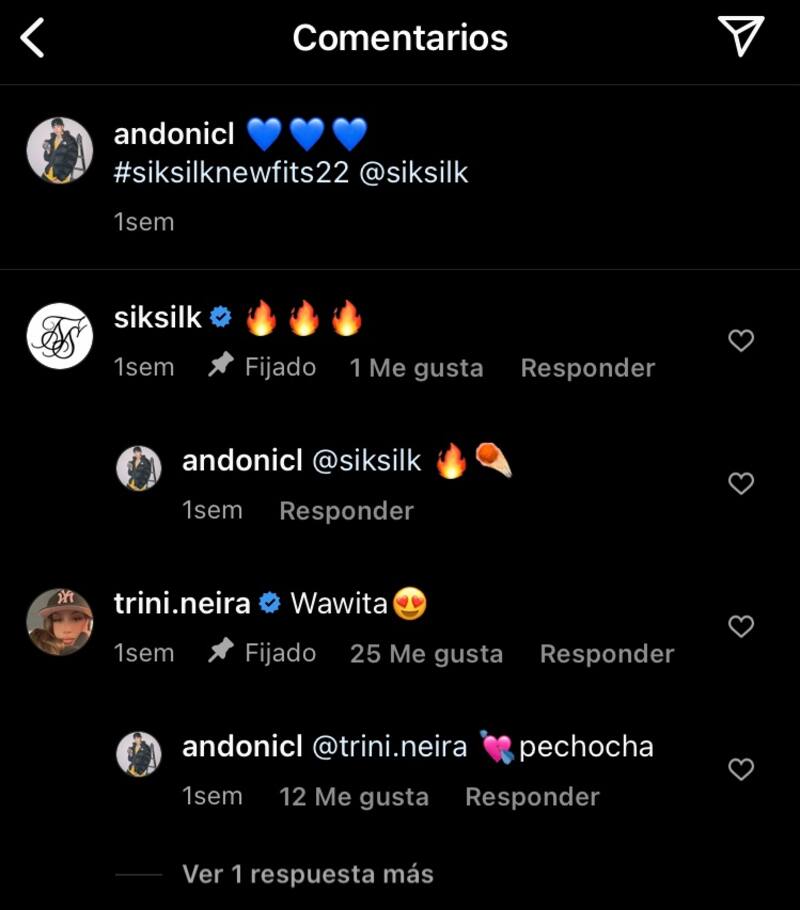Reply to andonicl's pechocha comment
This screenshot has height=910, width=800.
[532, 797]
